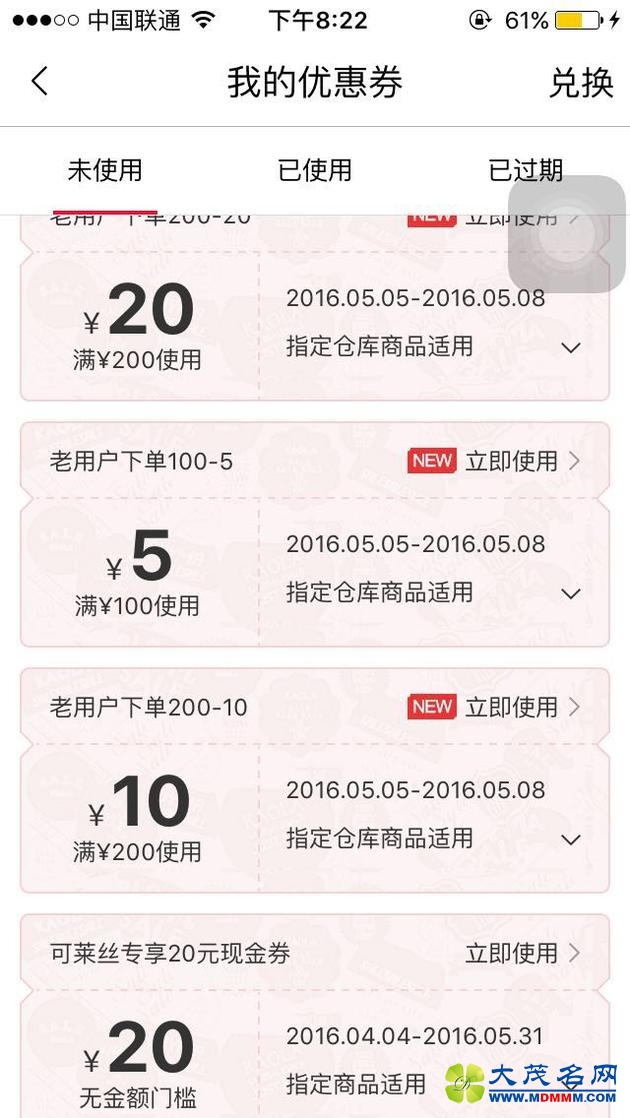Image resolution: width=630 pixels, height=1118 pixels.
Task: Go back using the top-left arrow
Action: (x=39, y=81)
